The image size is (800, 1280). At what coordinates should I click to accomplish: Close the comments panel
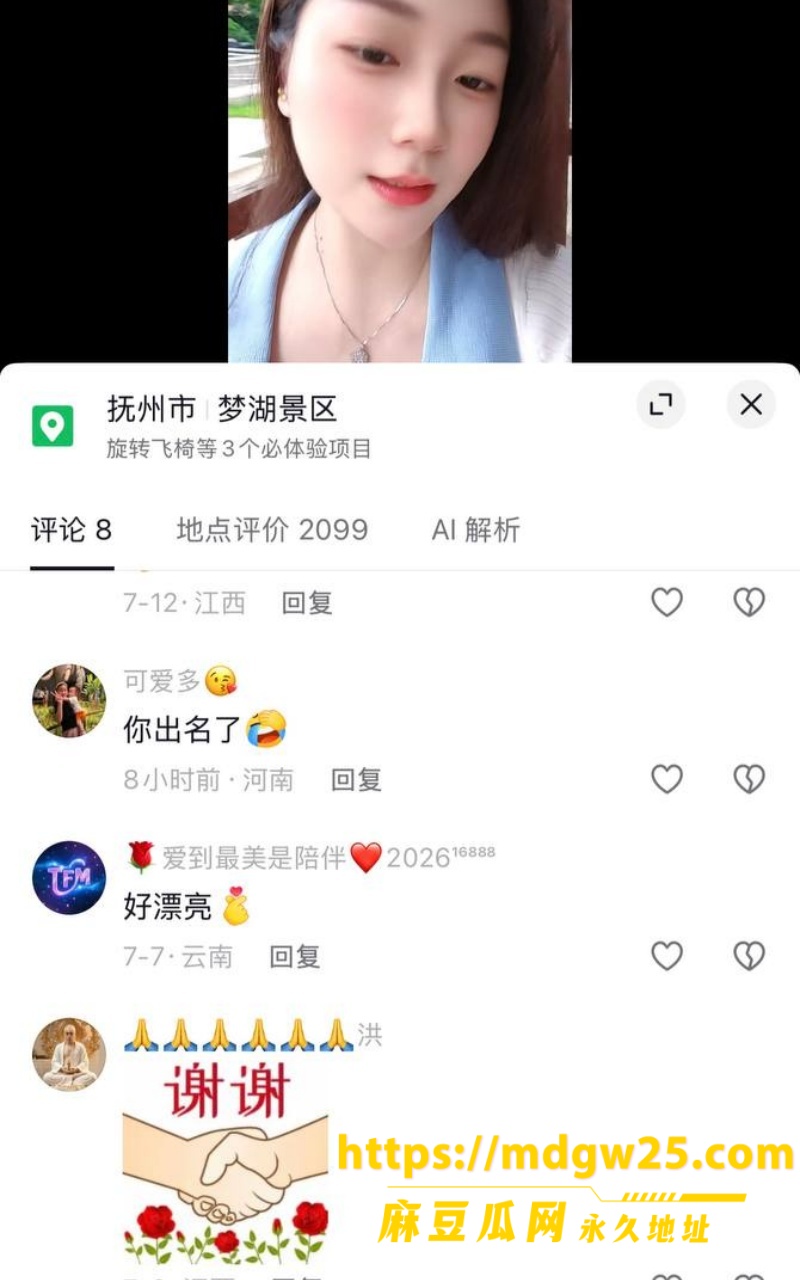coord(751,404)
